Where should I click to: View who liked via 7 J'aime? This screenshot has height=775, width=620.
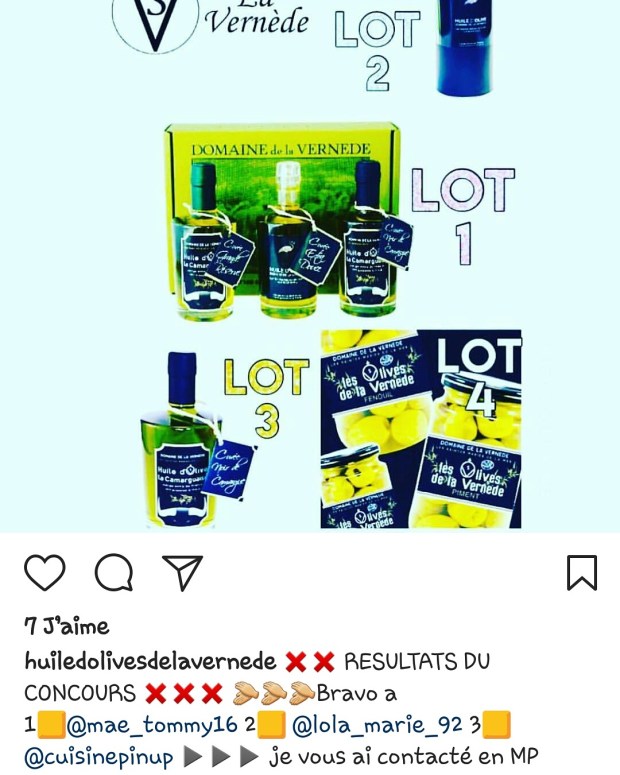click(x=66, y=626)
